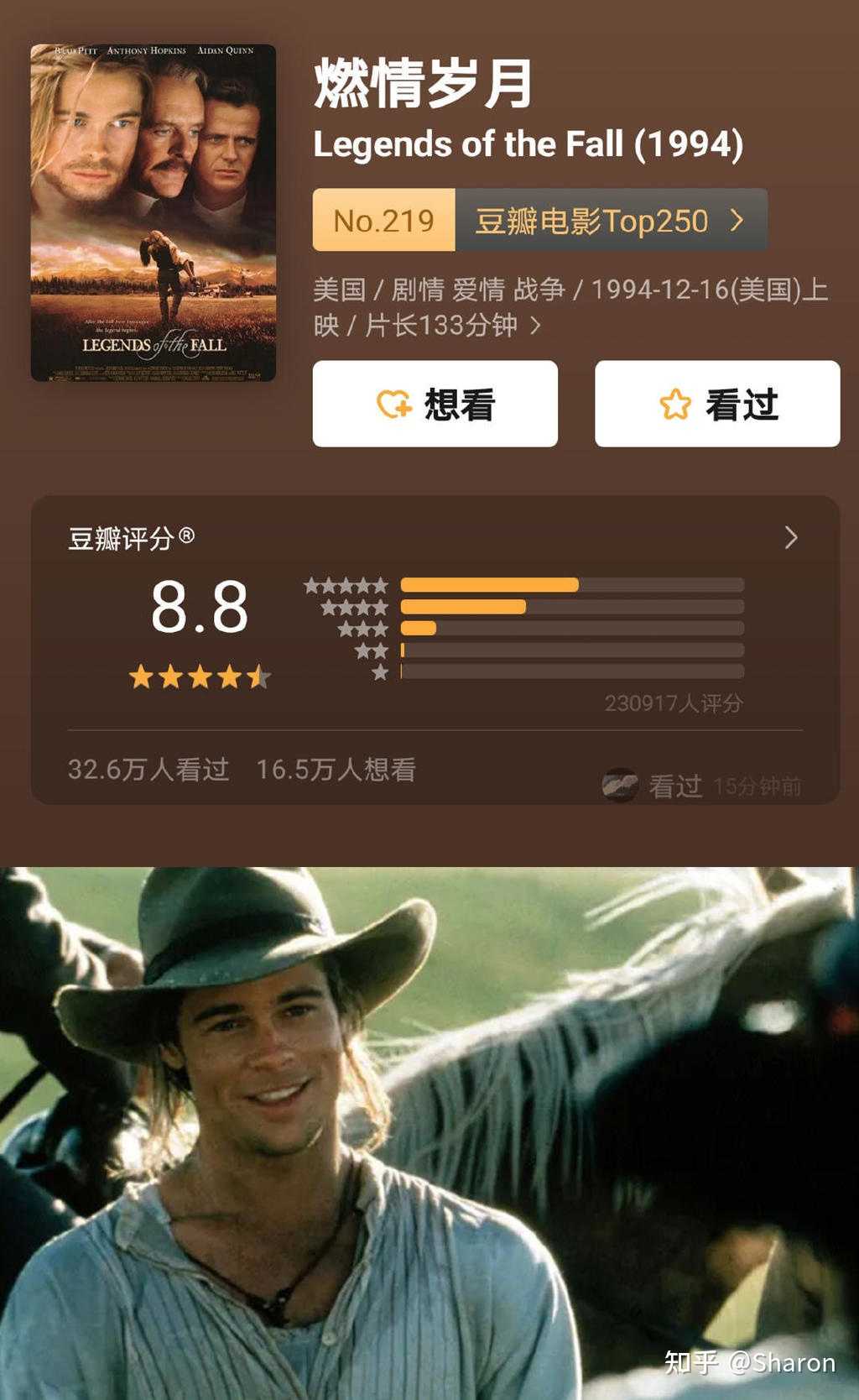View the Brad Pitt film still
Screen dimensions: 859x1400
click(x=429, y=1133)
